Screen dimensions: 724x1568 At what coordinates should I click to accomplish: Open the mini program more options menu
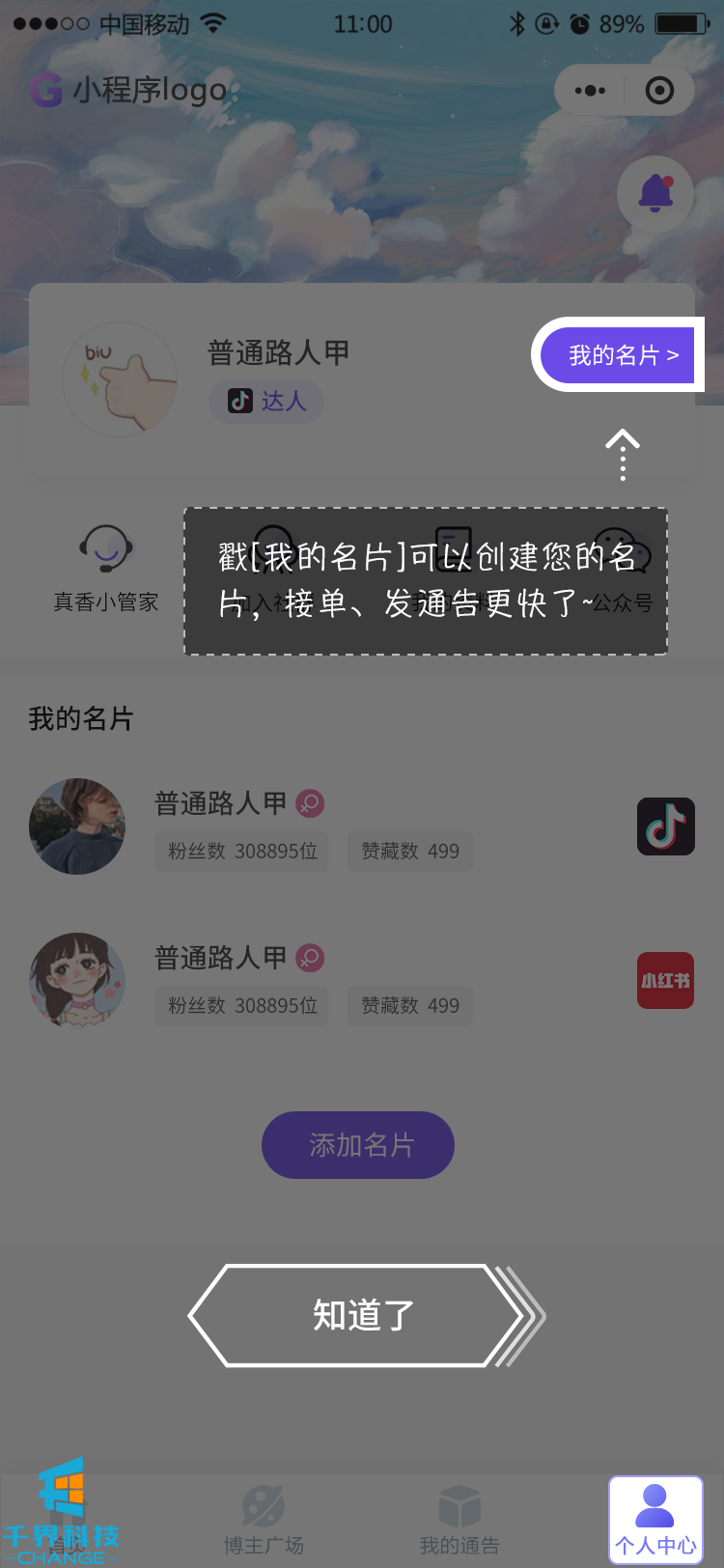coord(590,91)
